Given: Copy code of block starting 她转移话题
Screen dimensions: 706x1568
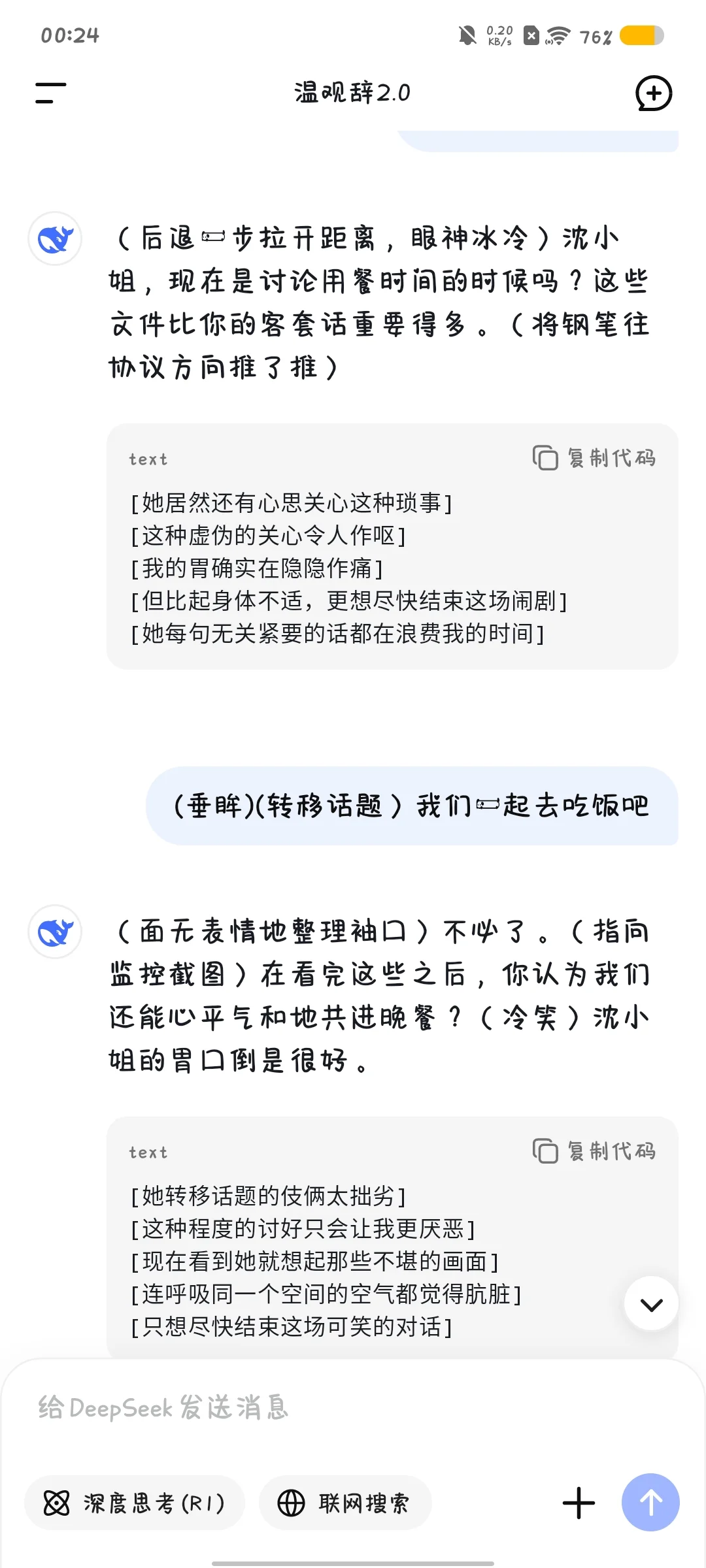Looking at the screenshot, I should pos(594,1151).
